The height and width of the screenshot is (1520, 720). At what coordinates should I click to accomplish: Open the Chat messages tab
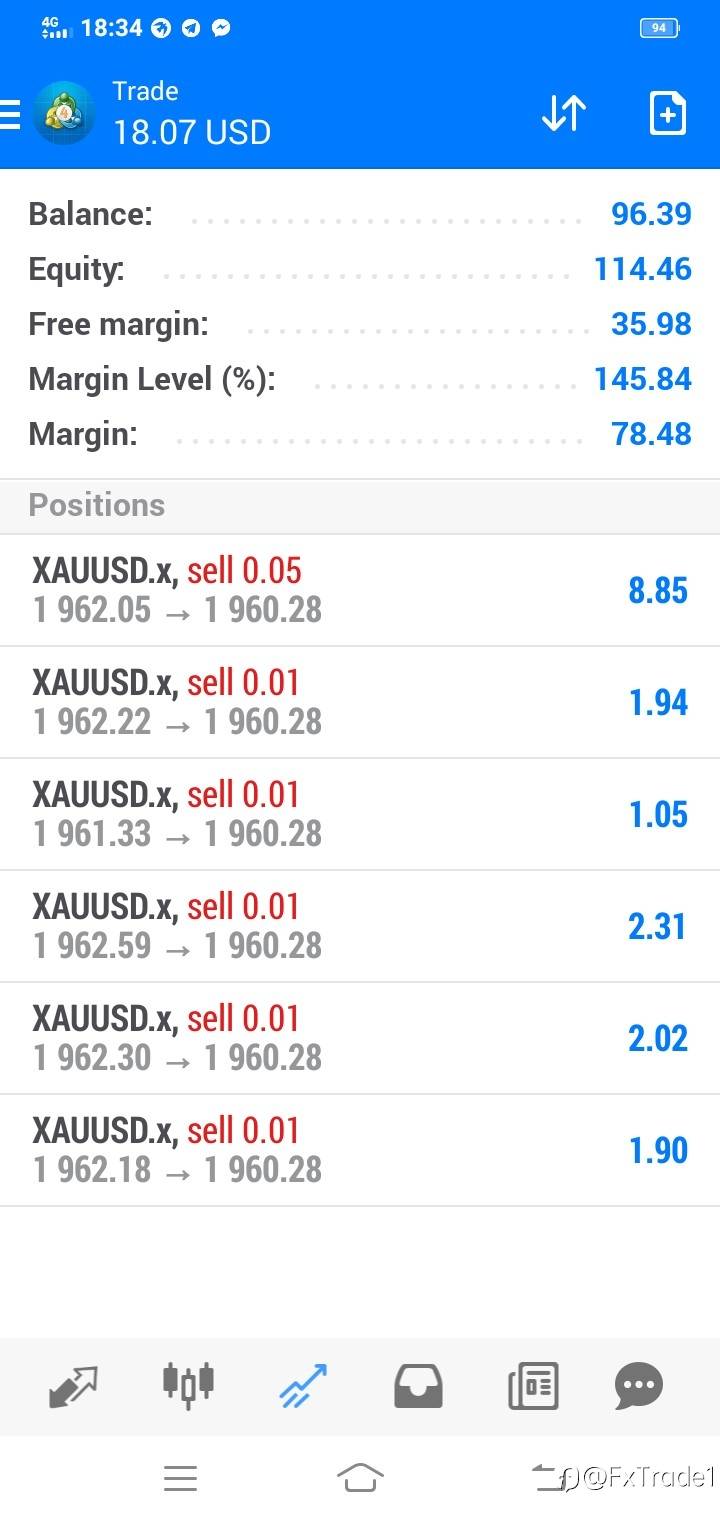[x=639, y=1386]
